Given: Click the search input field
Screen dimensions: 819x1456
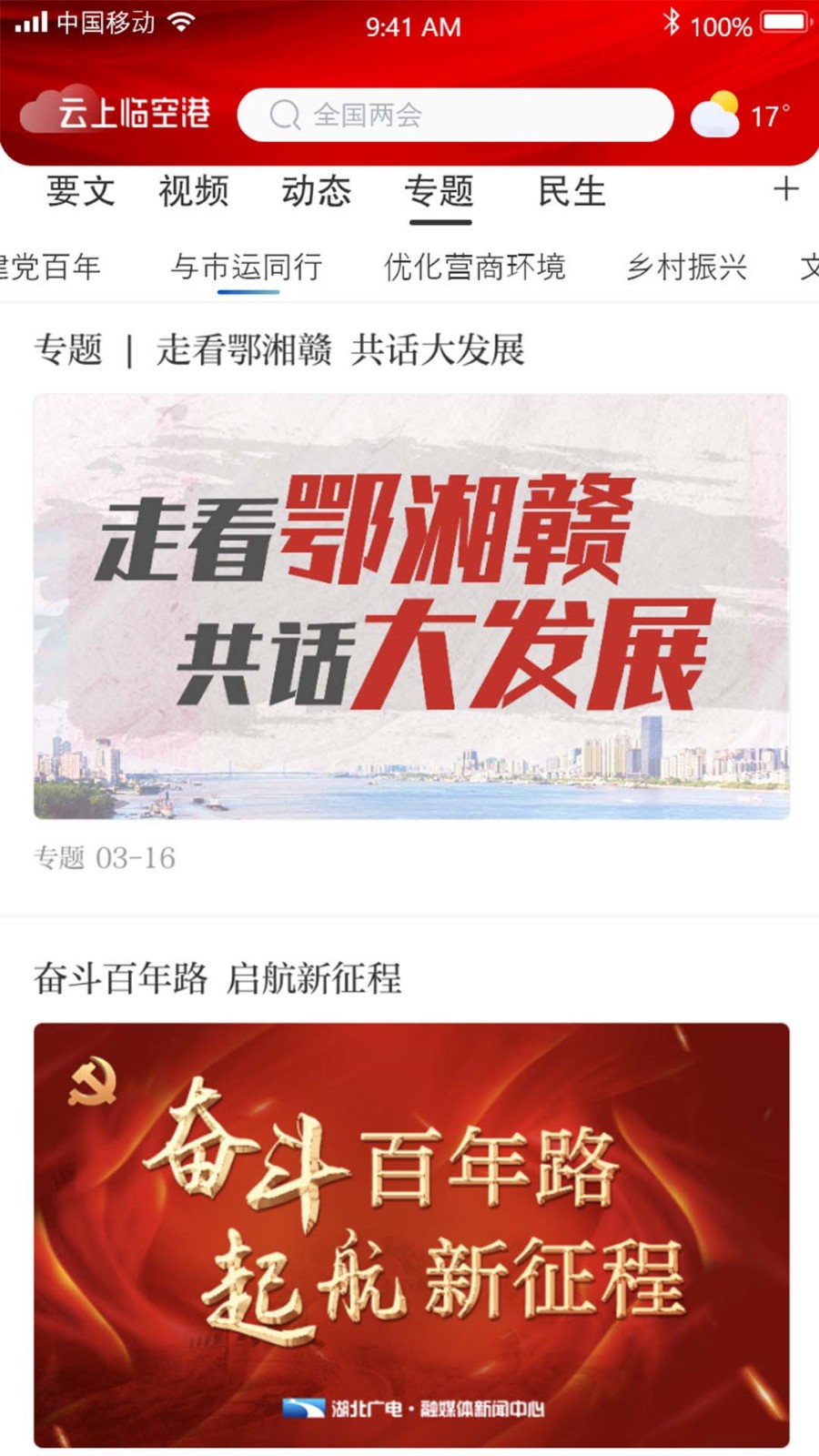Looking at the screenshot, I should pyautogui.click(x=455, y=114).
